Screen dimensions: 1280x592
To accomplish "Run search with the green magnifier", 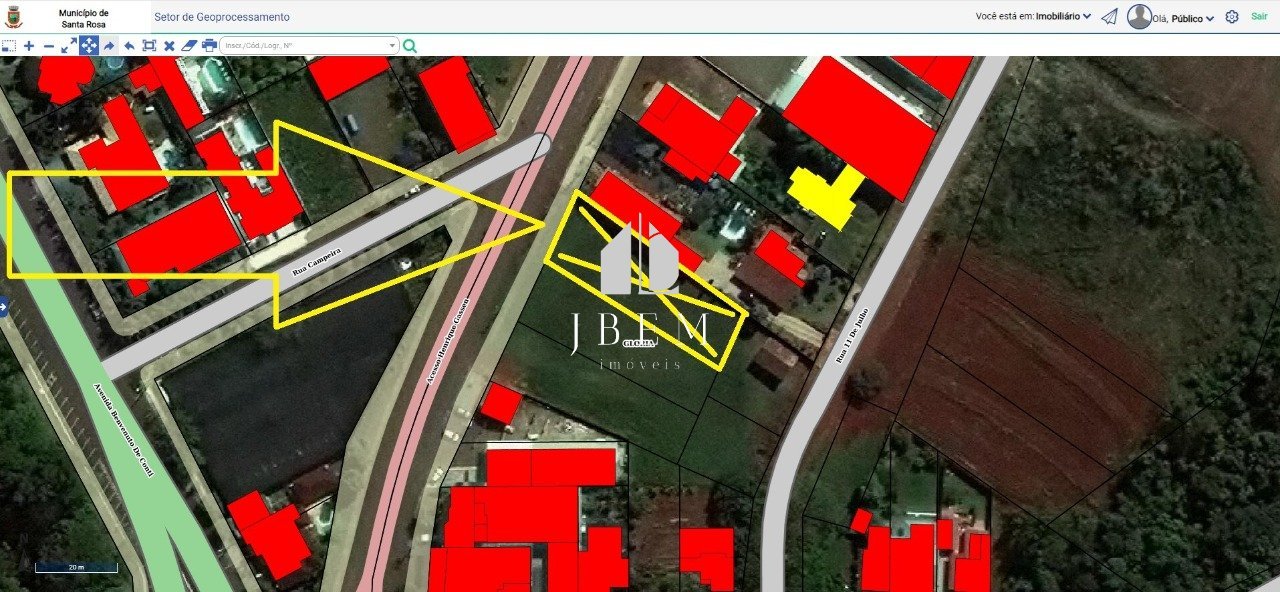I will (x=410, y=46).
